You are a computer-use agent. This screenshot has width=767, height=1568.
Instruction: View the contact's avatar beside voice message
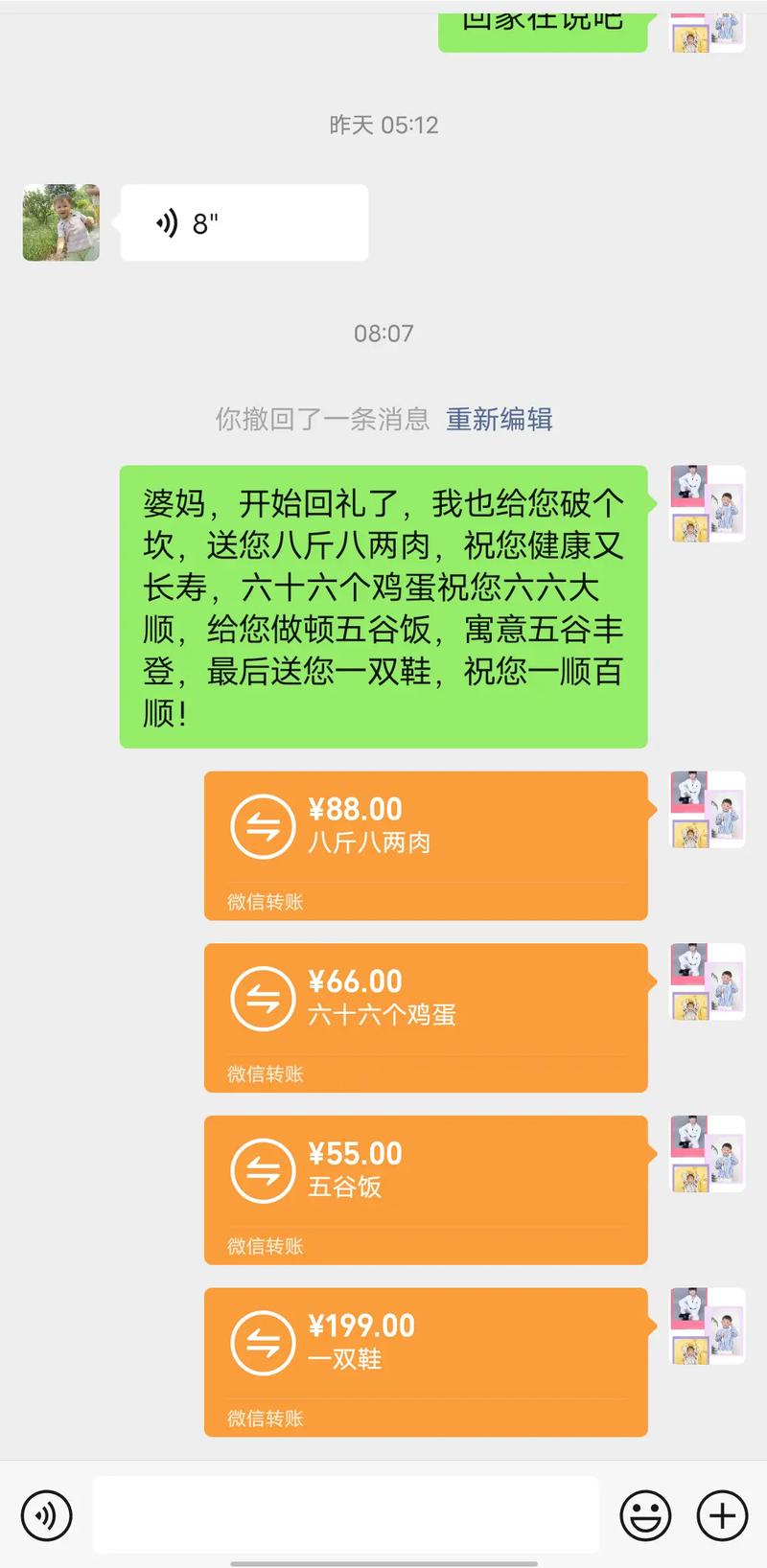pos(61,222)
